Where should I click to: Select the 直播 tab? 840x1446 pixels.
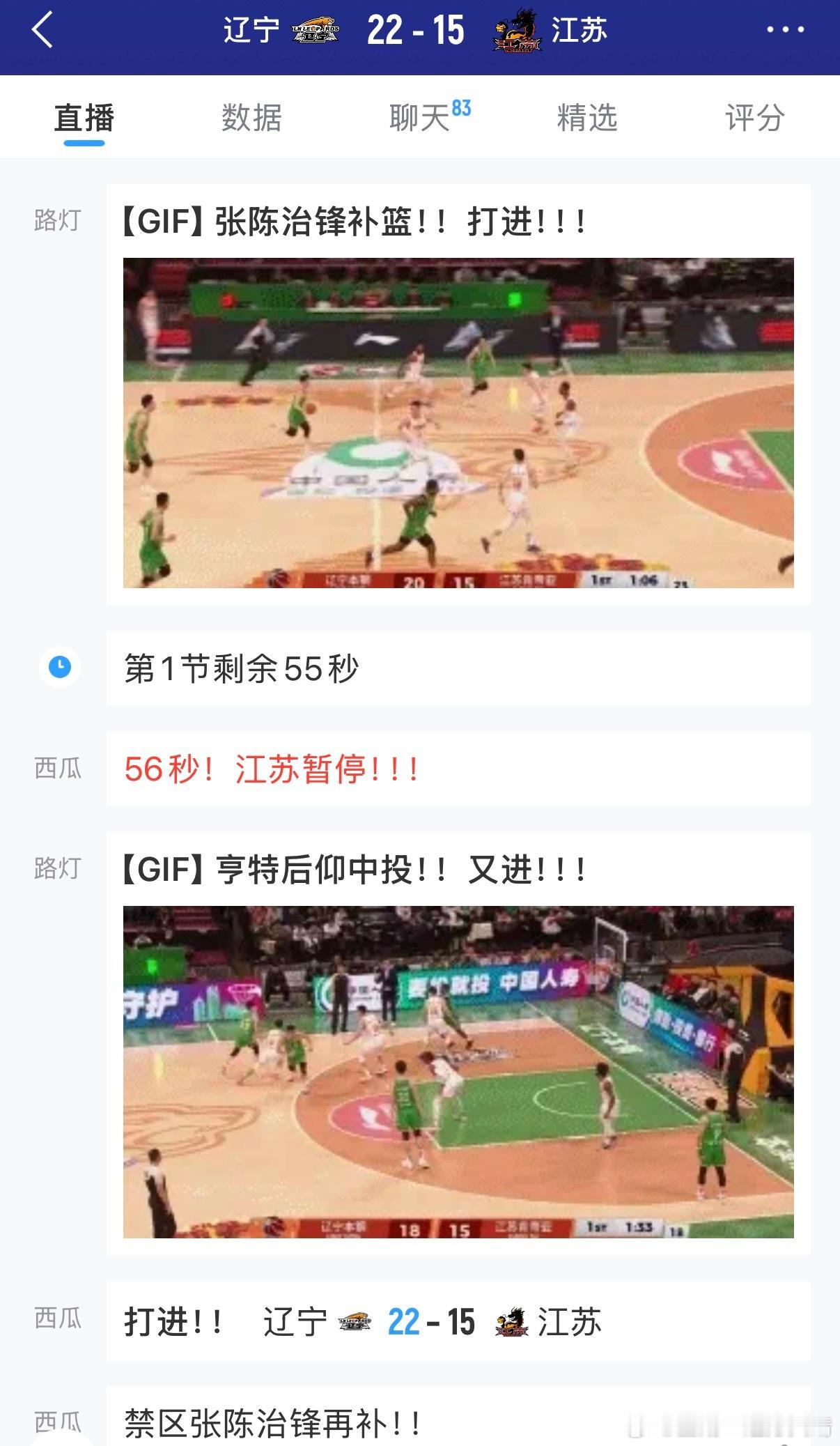pyautogui.click(x=84, y=117)
